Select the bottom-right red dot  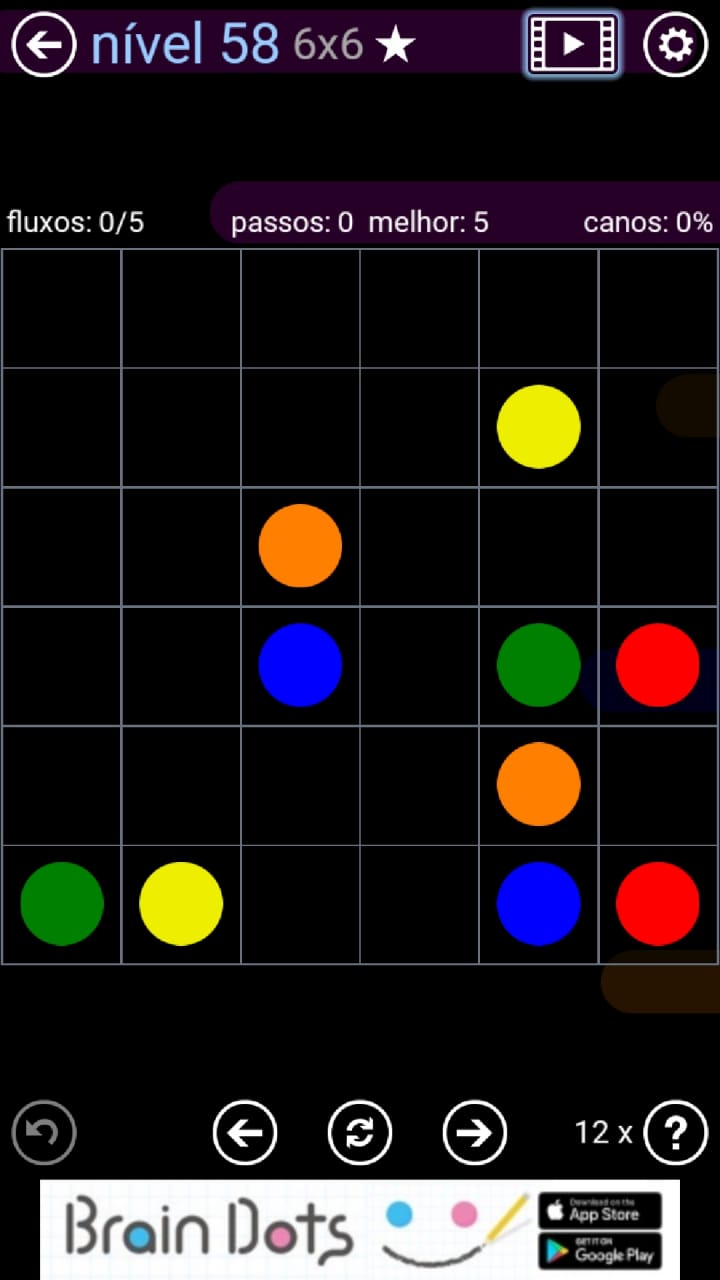click(657, 903)
